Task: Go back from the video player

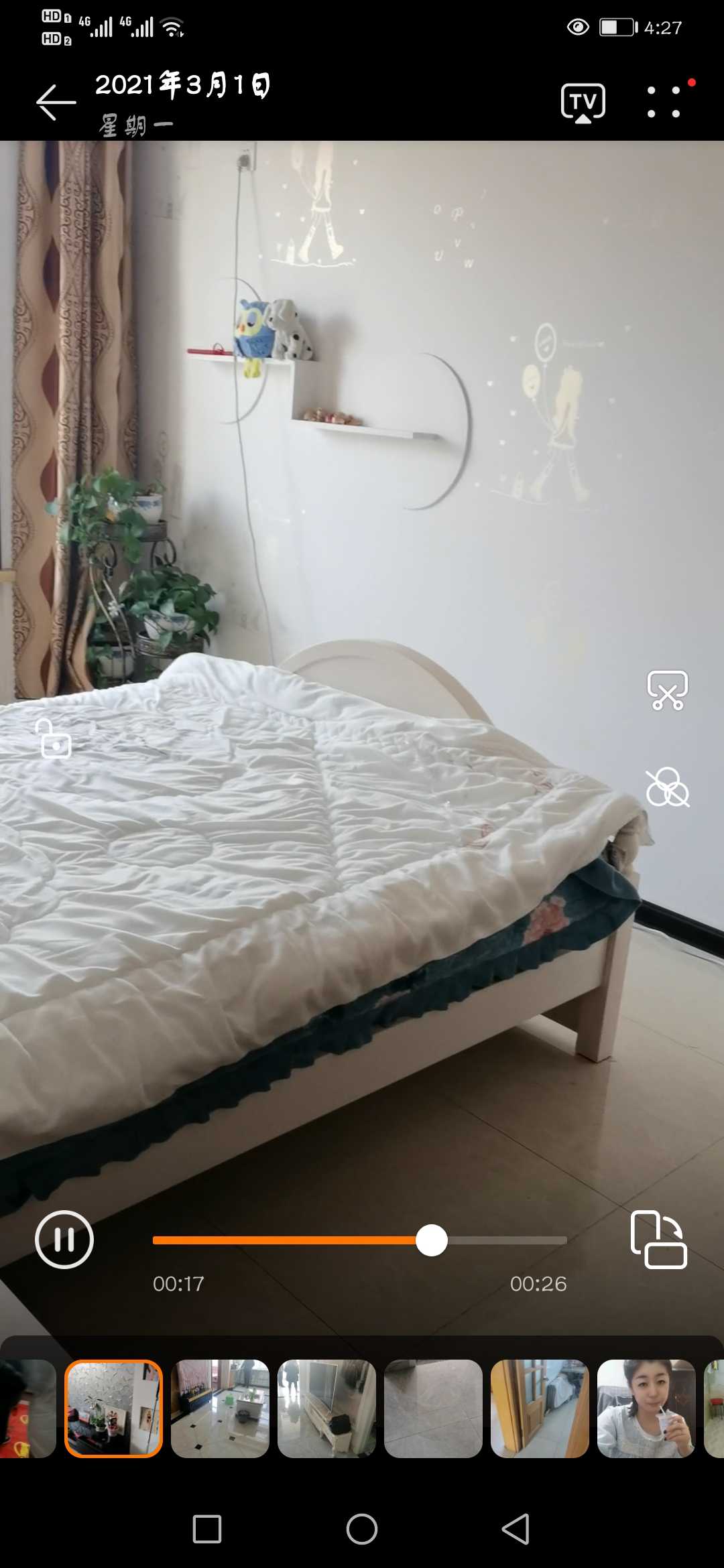Action: point(56,103)
